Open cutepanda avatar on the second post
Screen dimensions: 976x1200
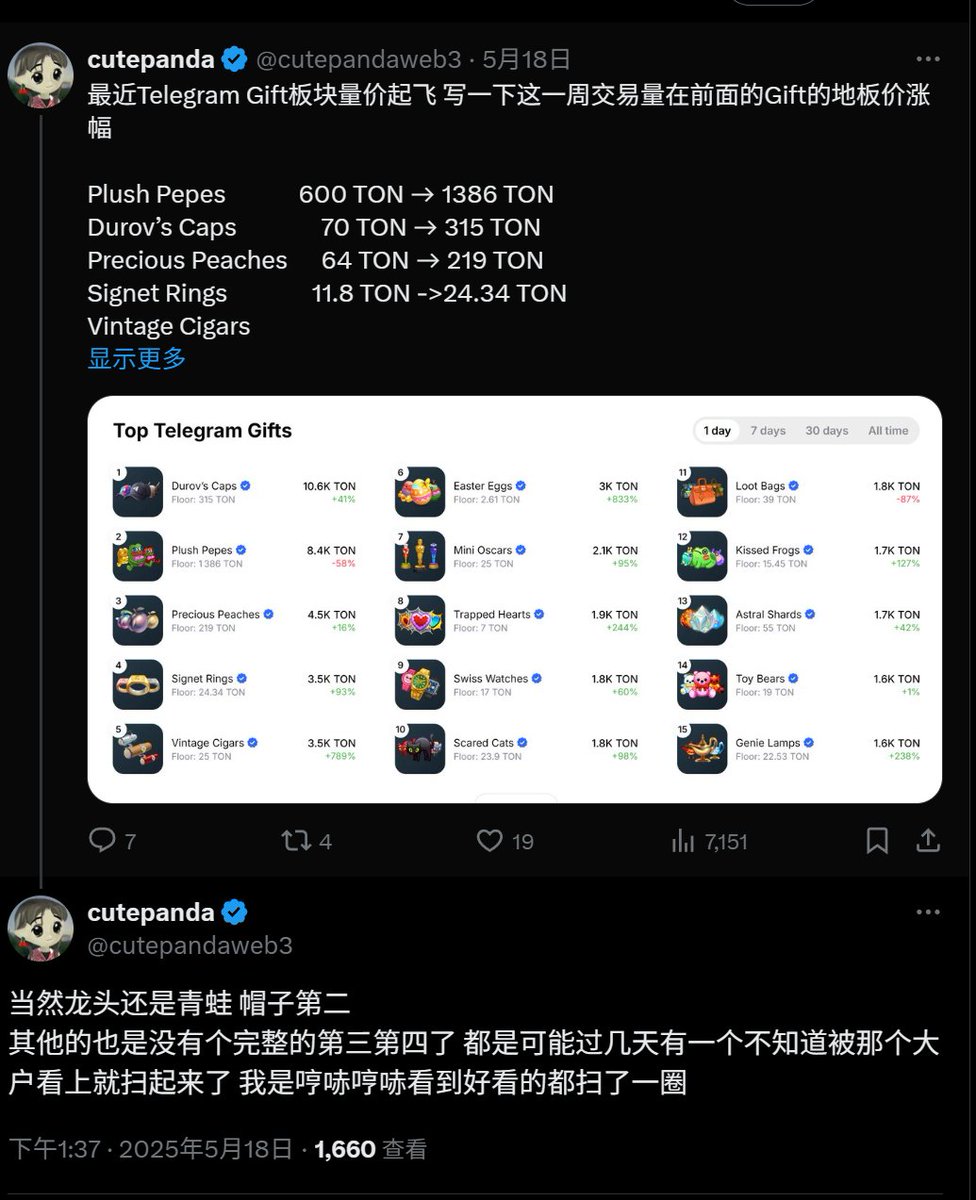[x=41, y=928]
